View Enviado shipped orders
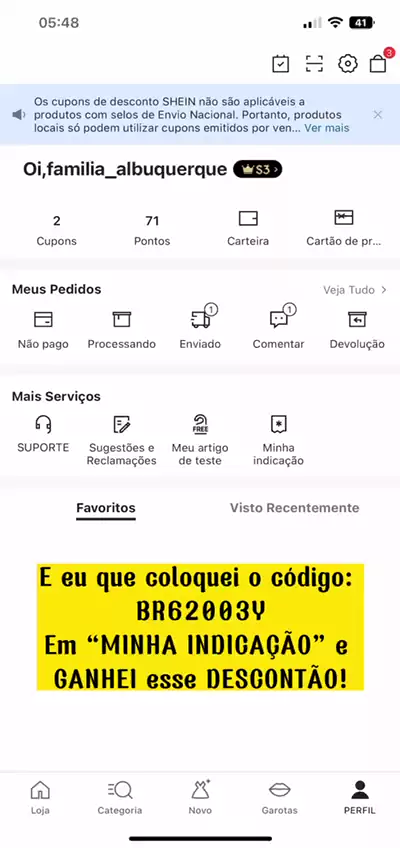Viewport: 400px width, 848px height. (x=200, y=329)
